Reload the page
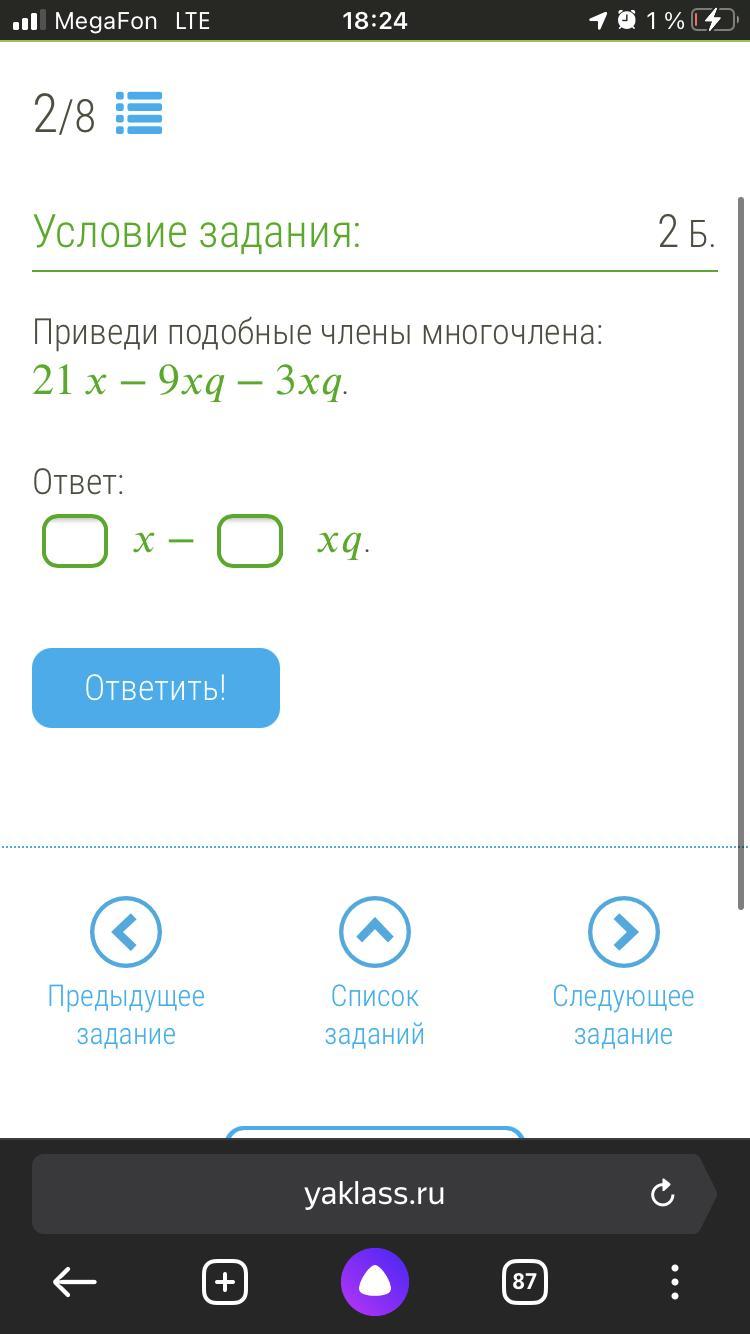The width and height of the screenshot is (750, 1334). click(x=662, y=1193)
